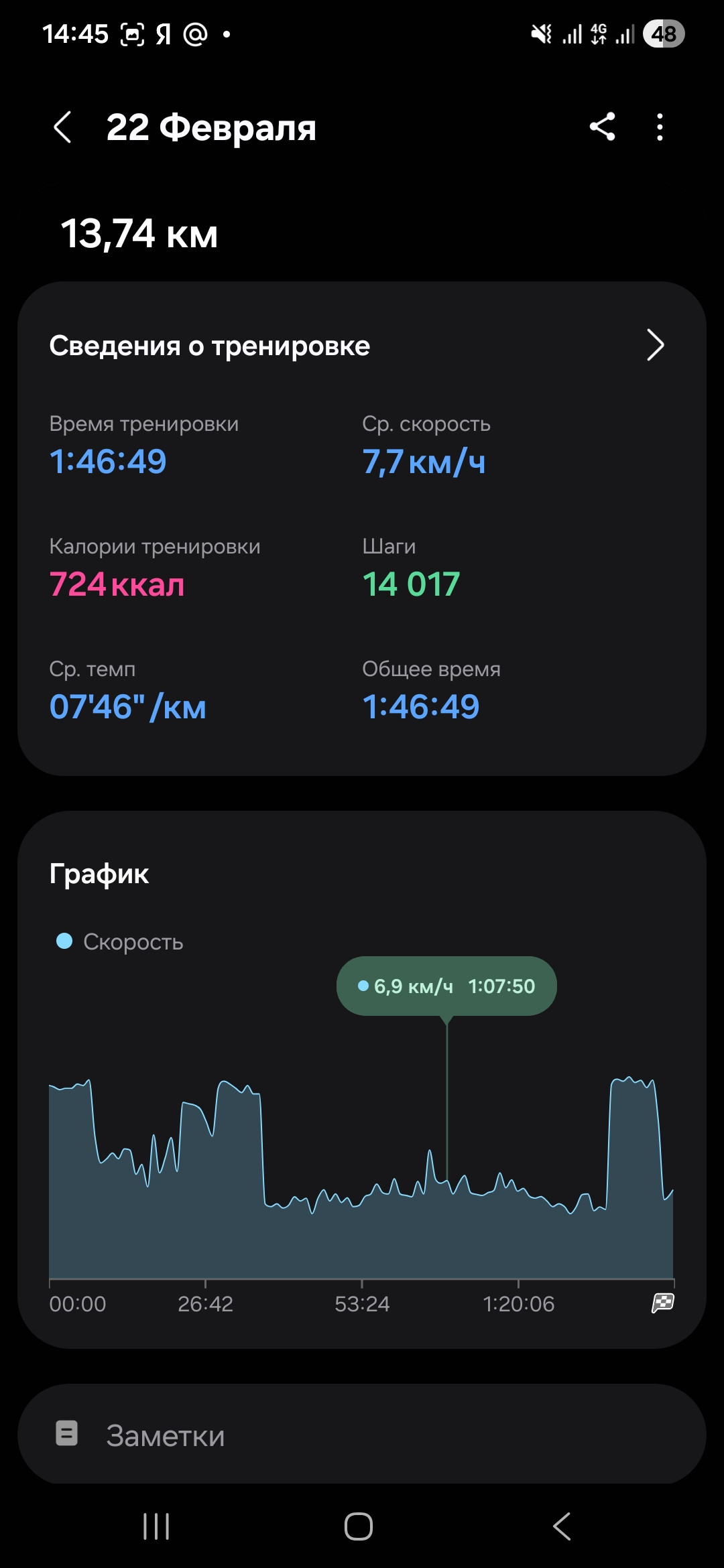Open the three-dot overflow menu
724x1568 pixels.
[660, 127]
